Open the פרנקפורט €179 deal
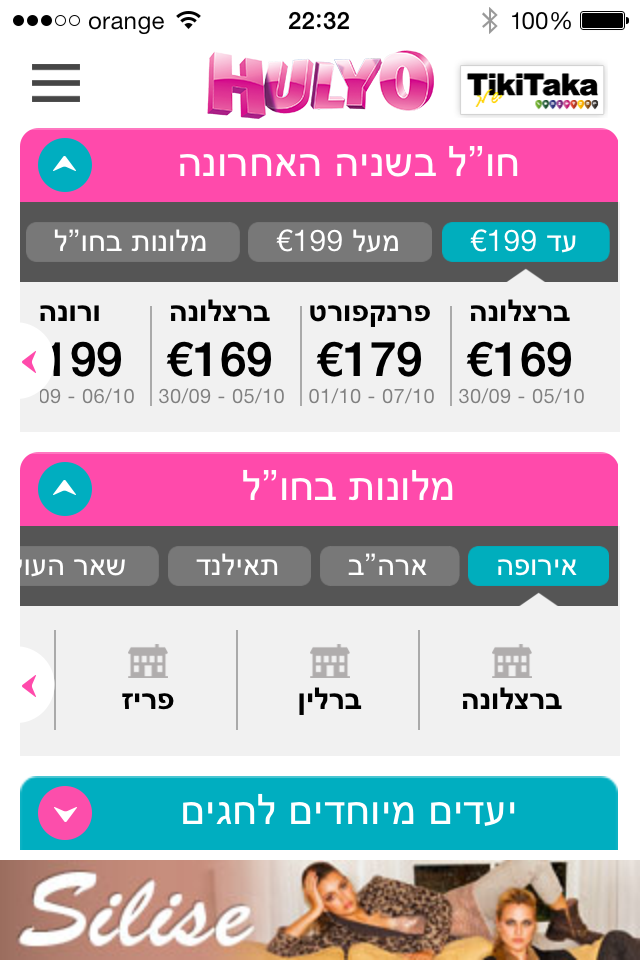This screenshot has height=960, width=640. [371, 355]
